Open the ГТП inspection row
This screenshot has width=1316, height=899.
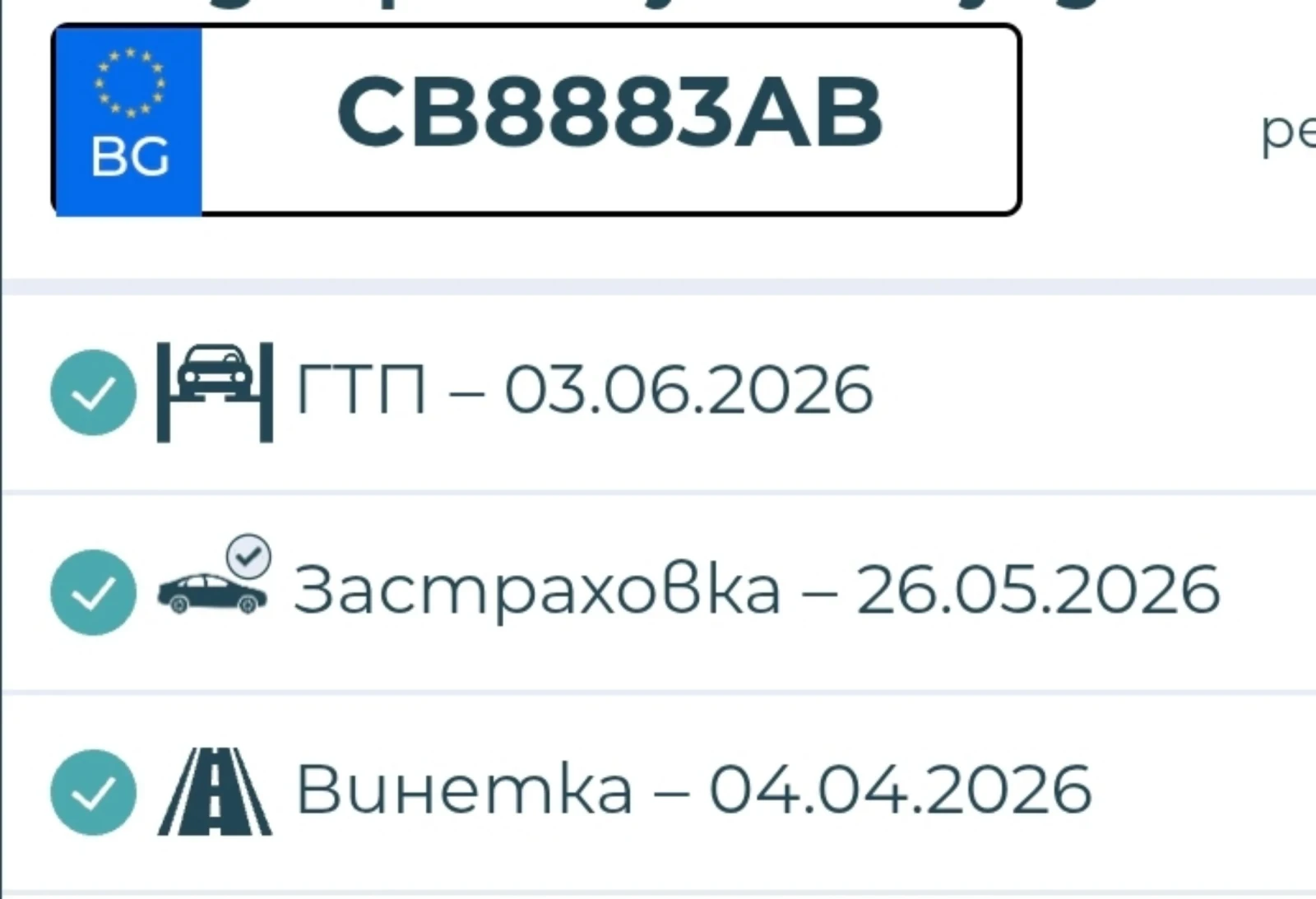pyautogui.click(x=584, y=391)
